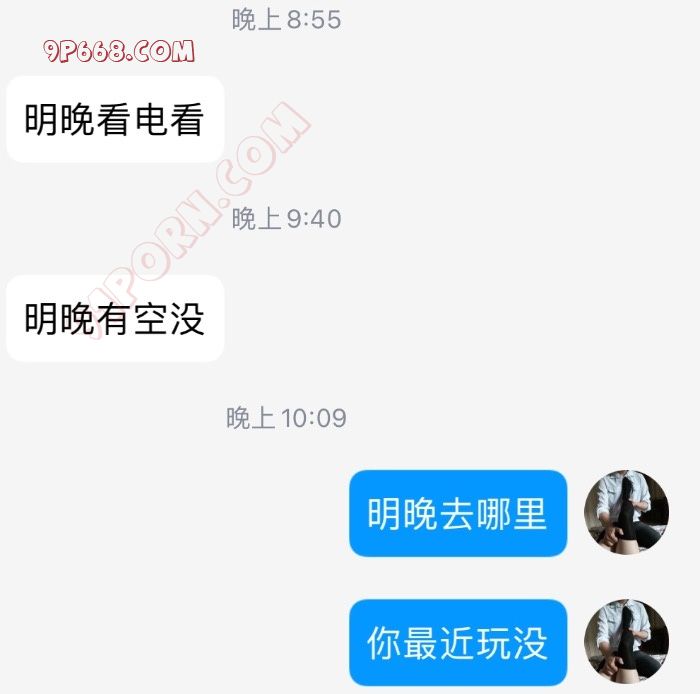Open the avatar beside the message 你最近玩没

626,642
